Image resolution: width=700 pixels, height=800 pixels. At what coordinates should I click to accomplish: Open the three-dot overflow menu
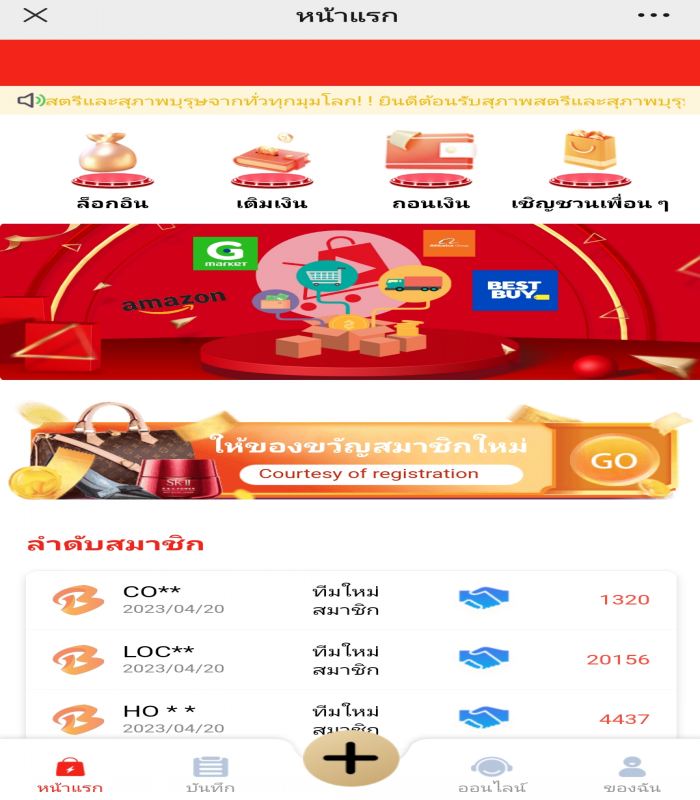(x=653, y=15)
